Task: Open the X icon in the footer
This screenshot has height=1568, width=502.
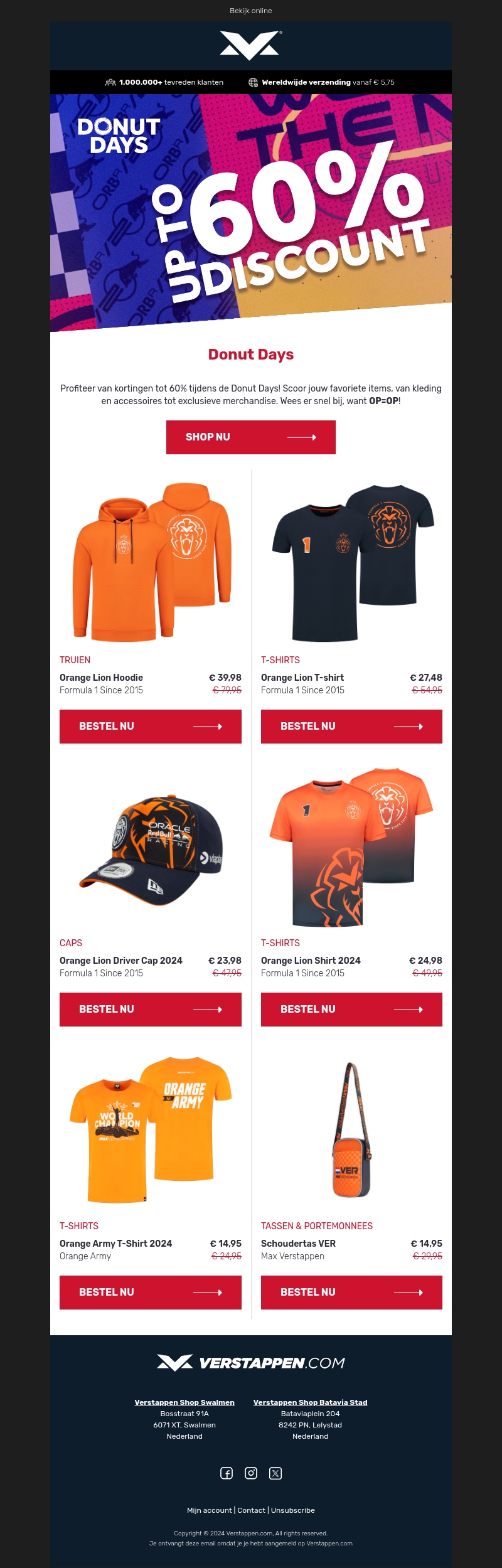Action: pyautogui.click(x=275, y=1473)
